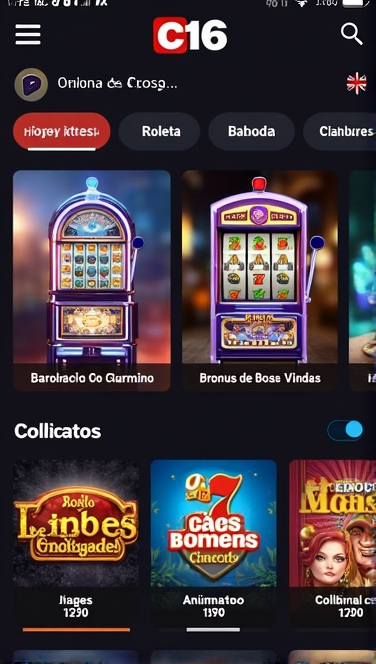Open the Clanbires category chip
The width and height of the screenshot is (376, 664).
click(340, 131)
